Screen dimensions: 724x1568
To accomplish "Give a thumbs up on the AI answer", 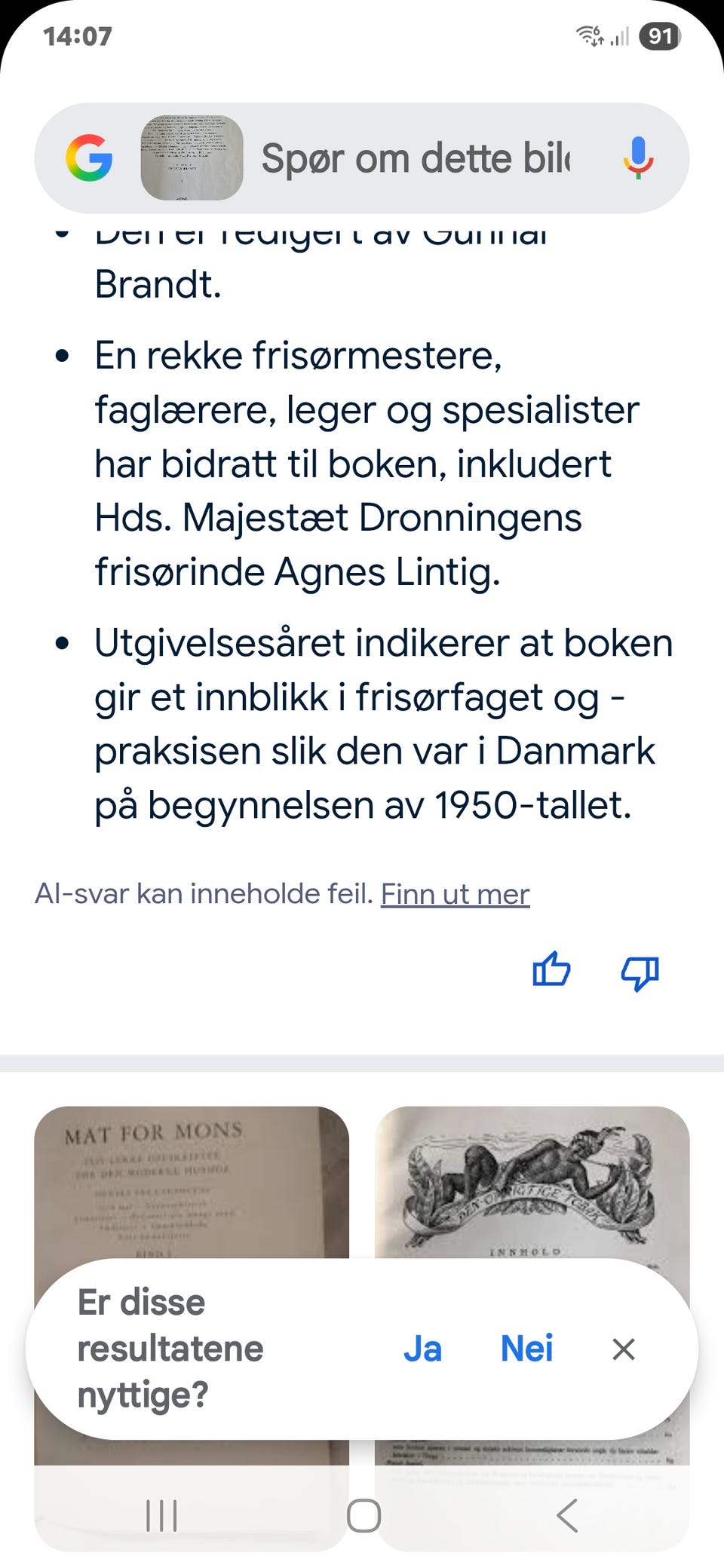I will pyautogui.click(x=553, y=972).
